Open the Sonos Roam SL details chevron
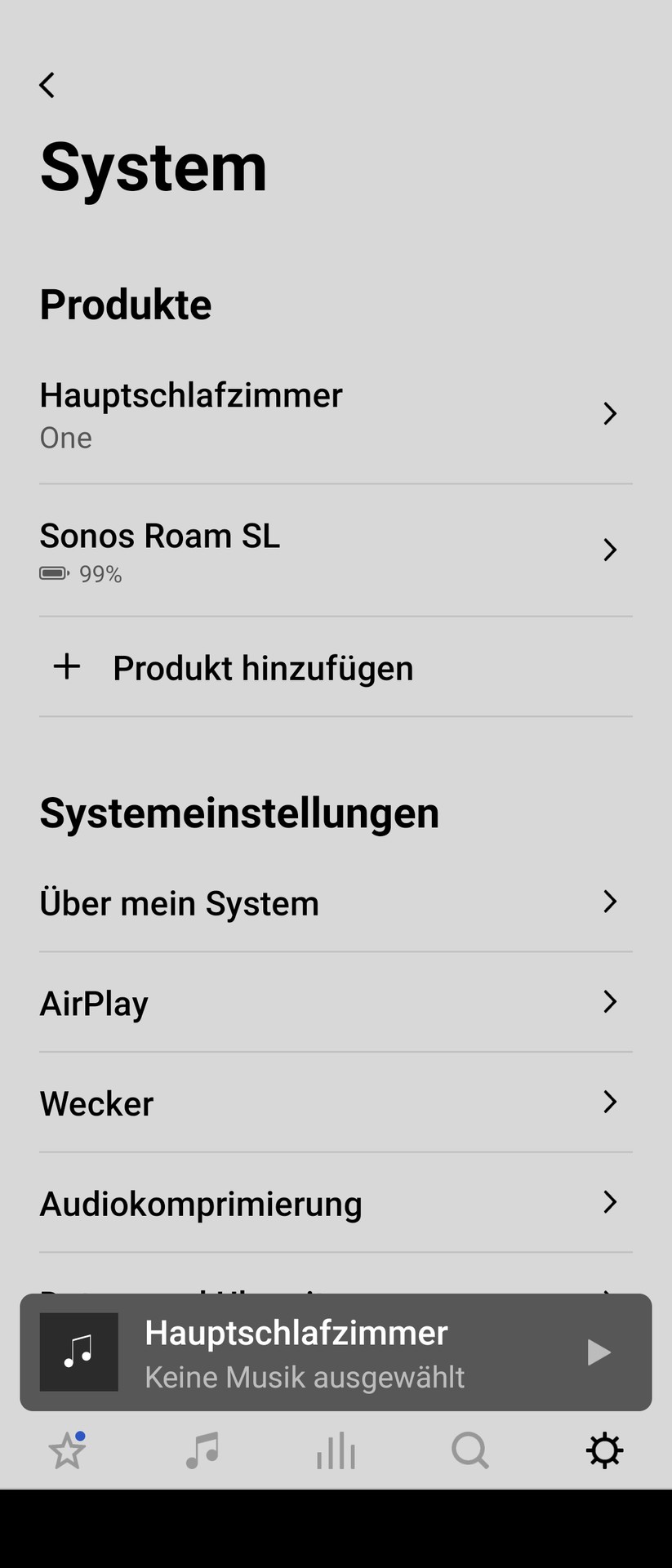The image size is (672, 1568). point(610,550)
